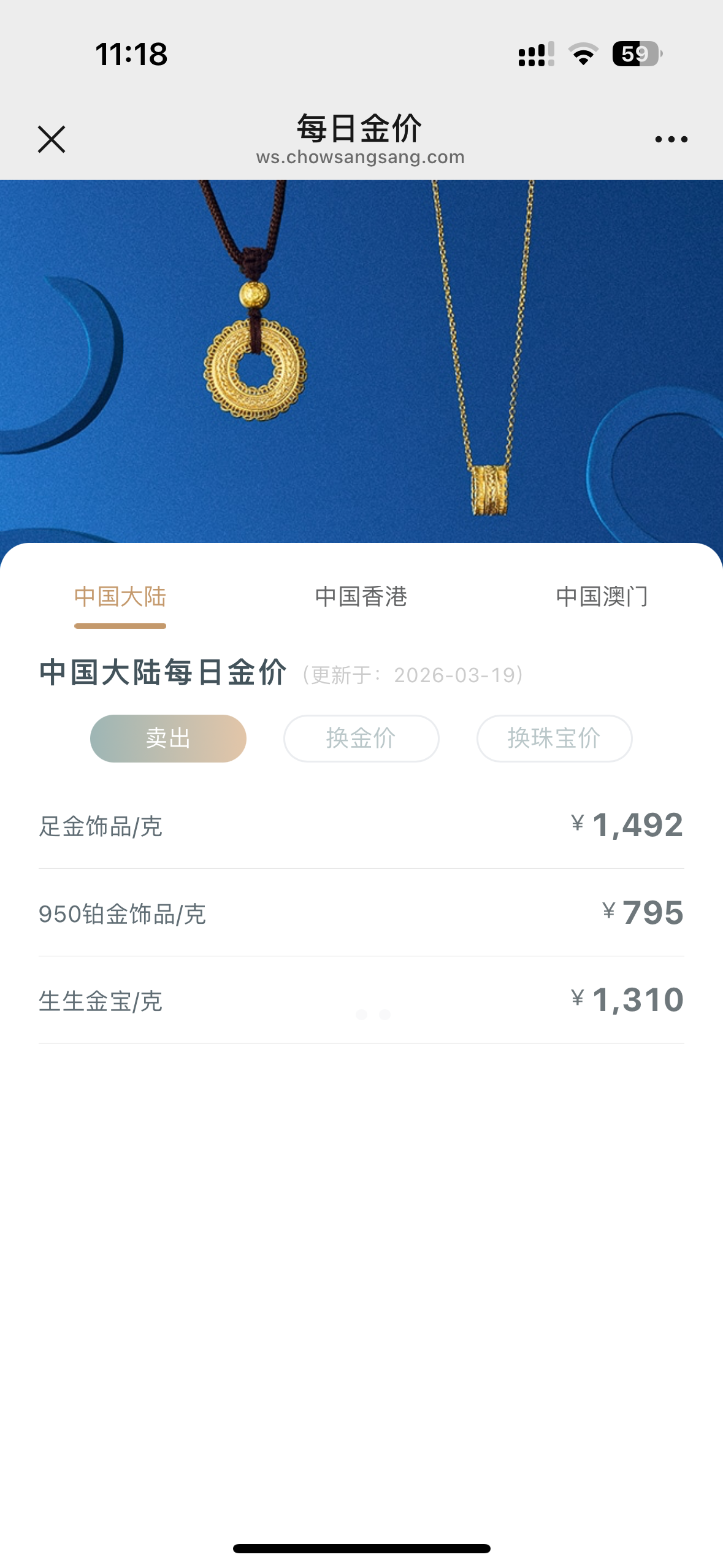Tap the page title 每日金价

[x=361, y=127]
